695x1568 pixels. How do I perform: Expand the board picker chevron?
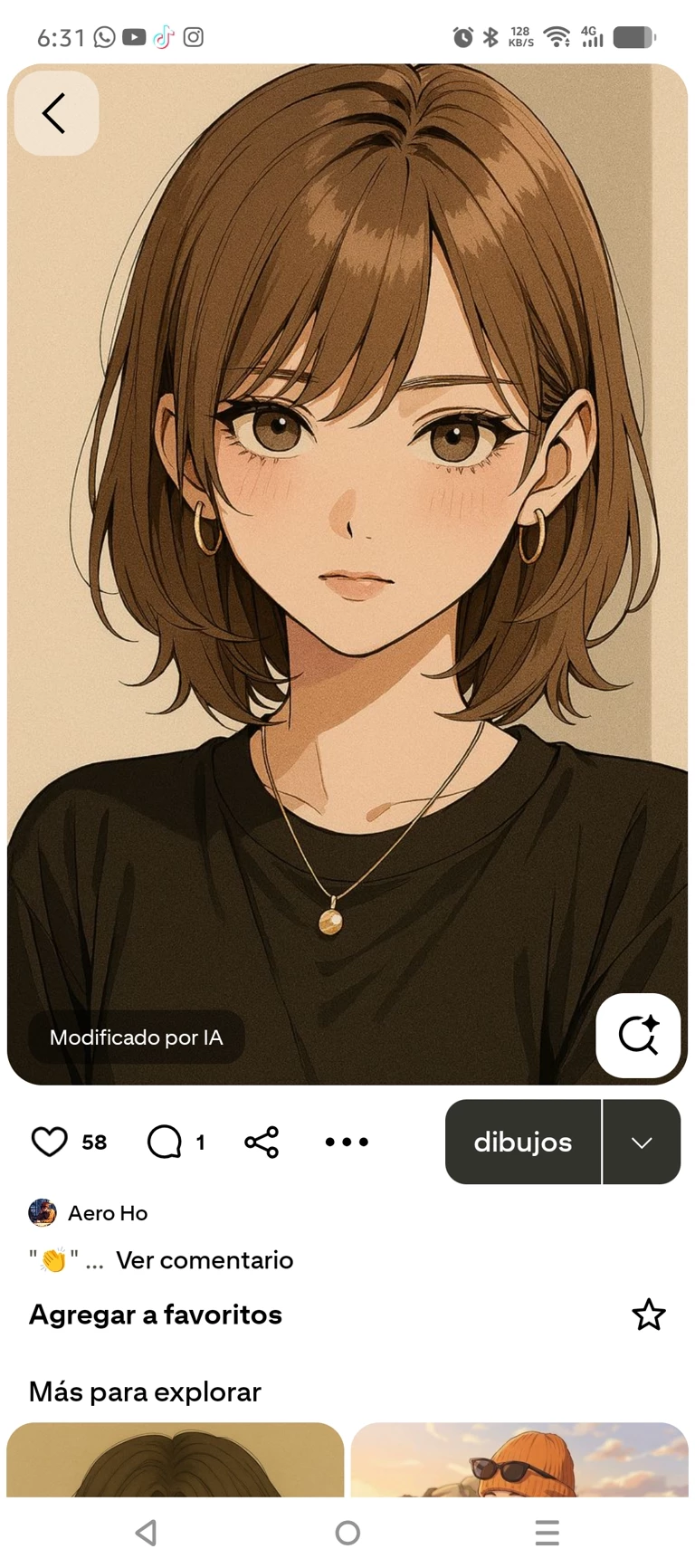click(642, 1142)
